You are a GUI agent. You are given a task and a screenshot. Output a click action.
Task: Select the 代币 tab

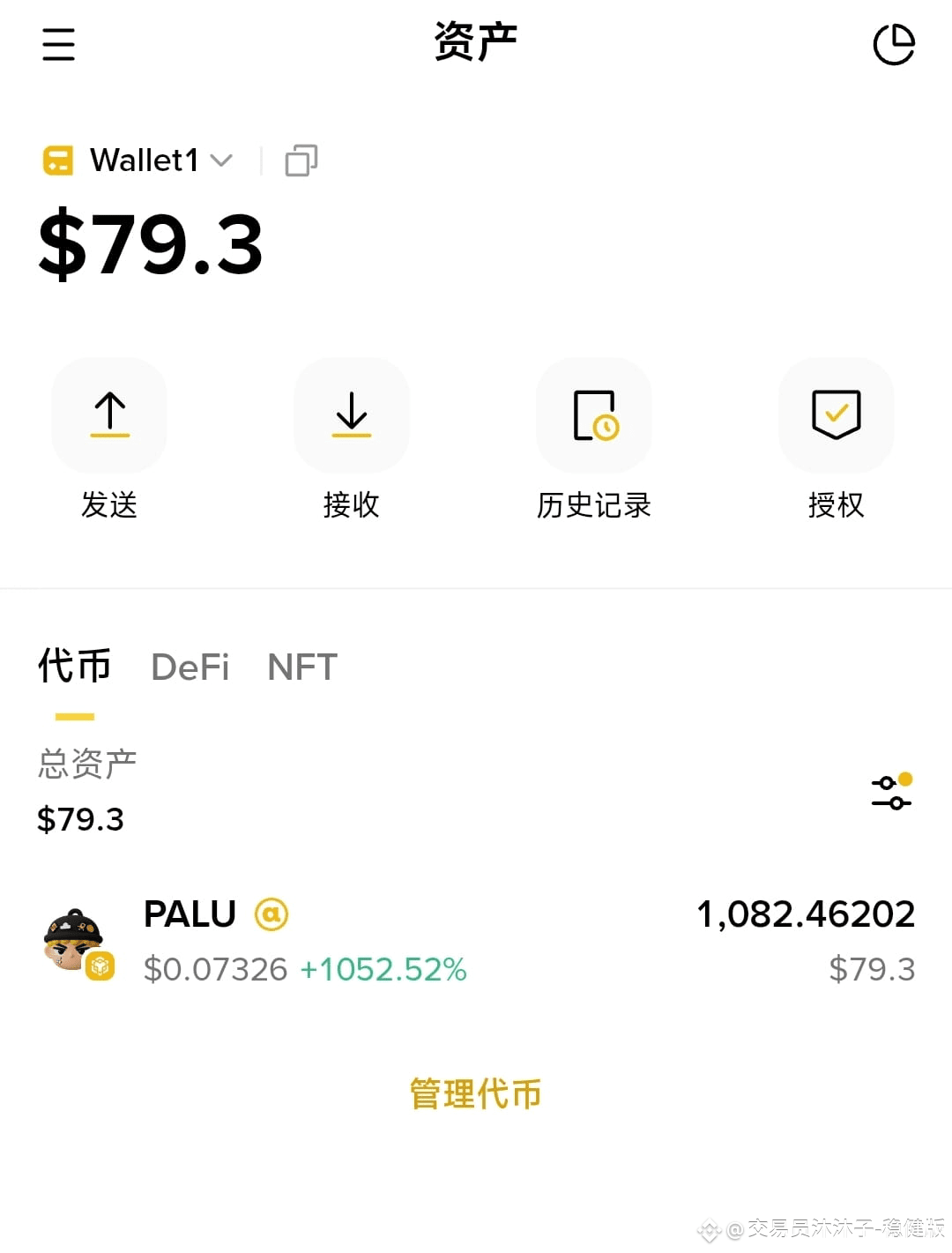[x=75, y=667]
